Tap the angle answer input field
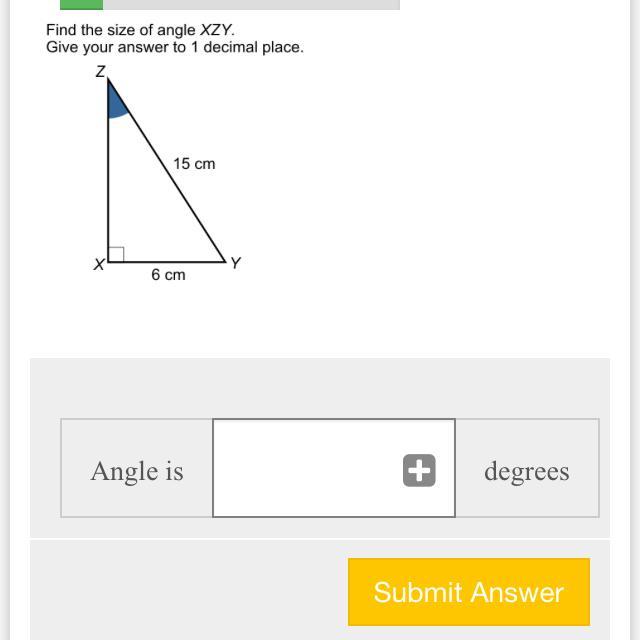 (305, 468)
